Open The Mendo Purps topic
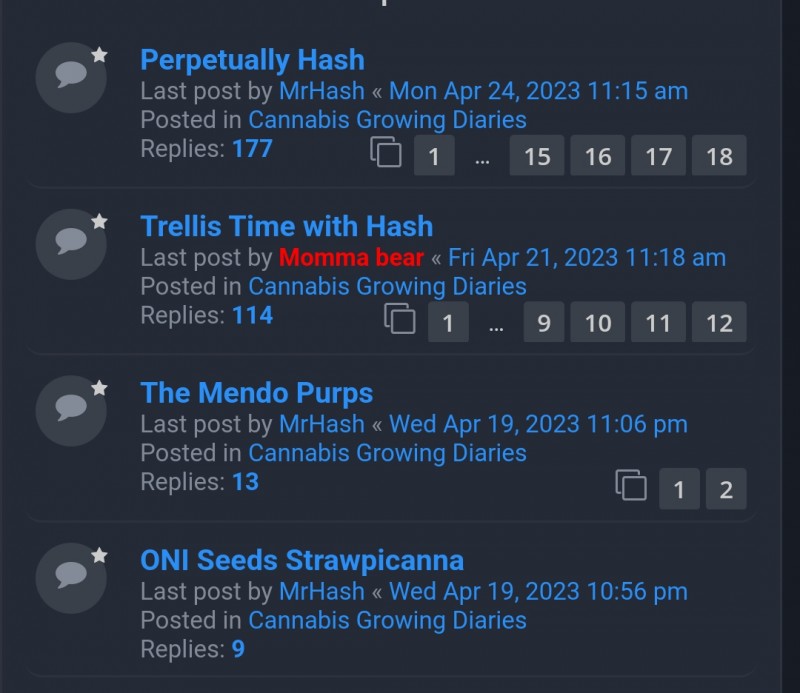The width and height of the screenshot is (800, 693). (x=256, y=393)
